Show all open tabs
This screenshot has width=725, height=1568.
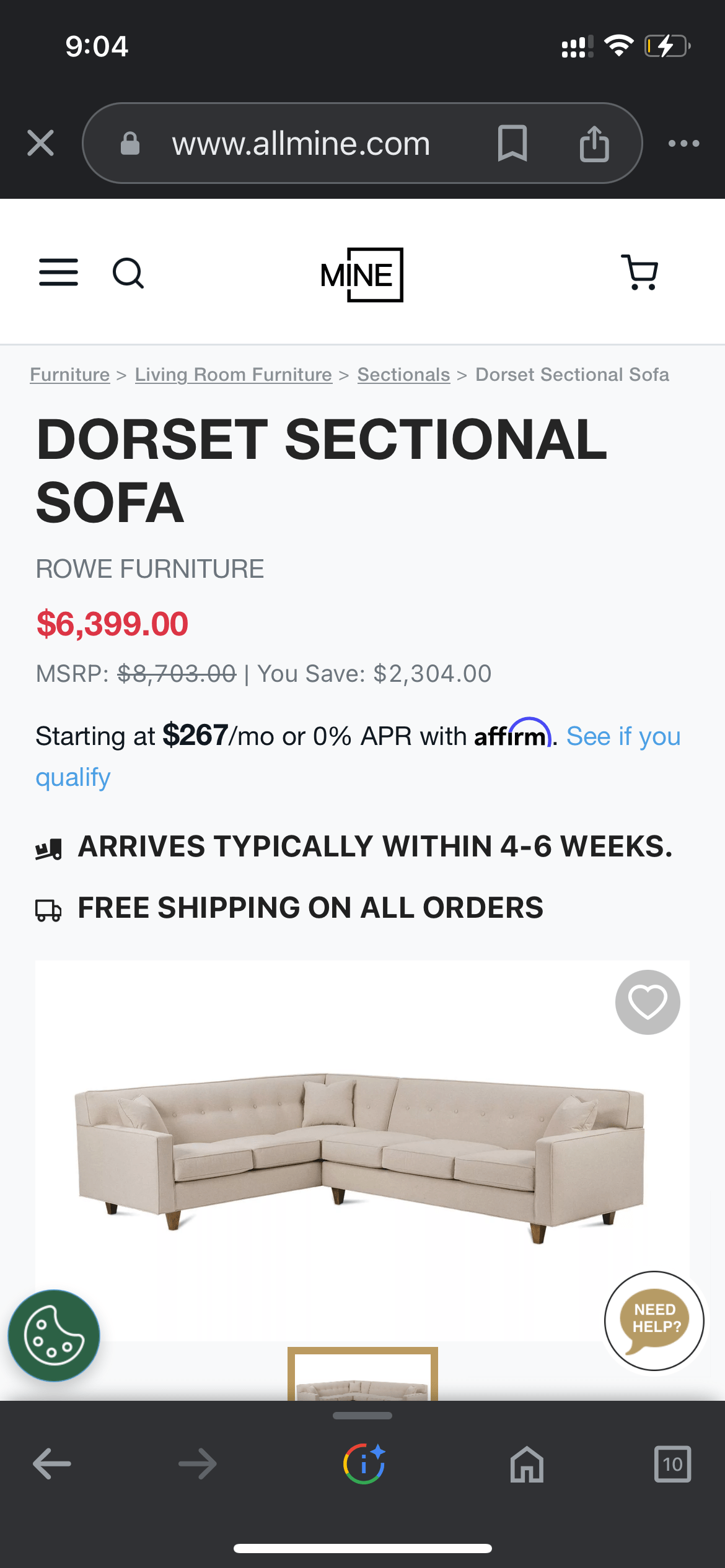pyautogui.click(x=674, y=1465)
